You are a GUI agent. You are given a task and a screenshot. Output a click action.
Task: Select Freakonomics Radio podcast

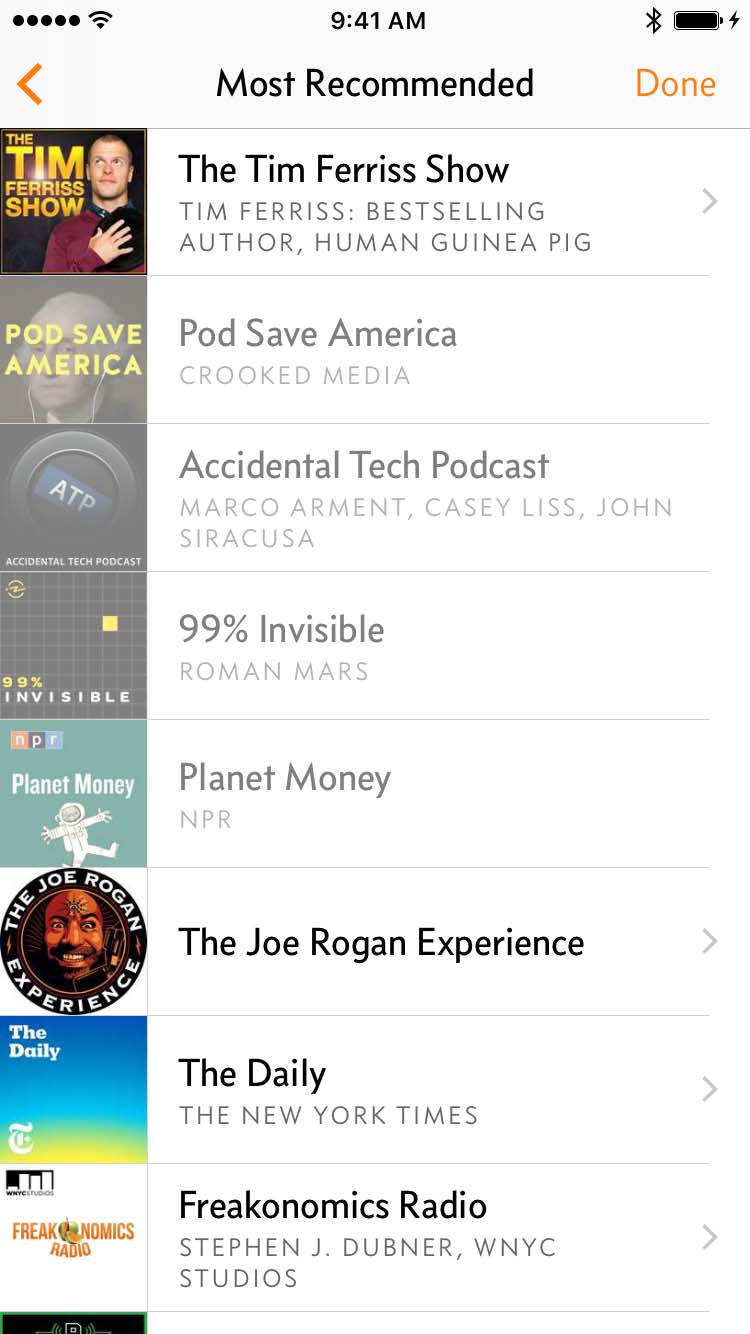pyautogui.click(x=375, y=1238)
